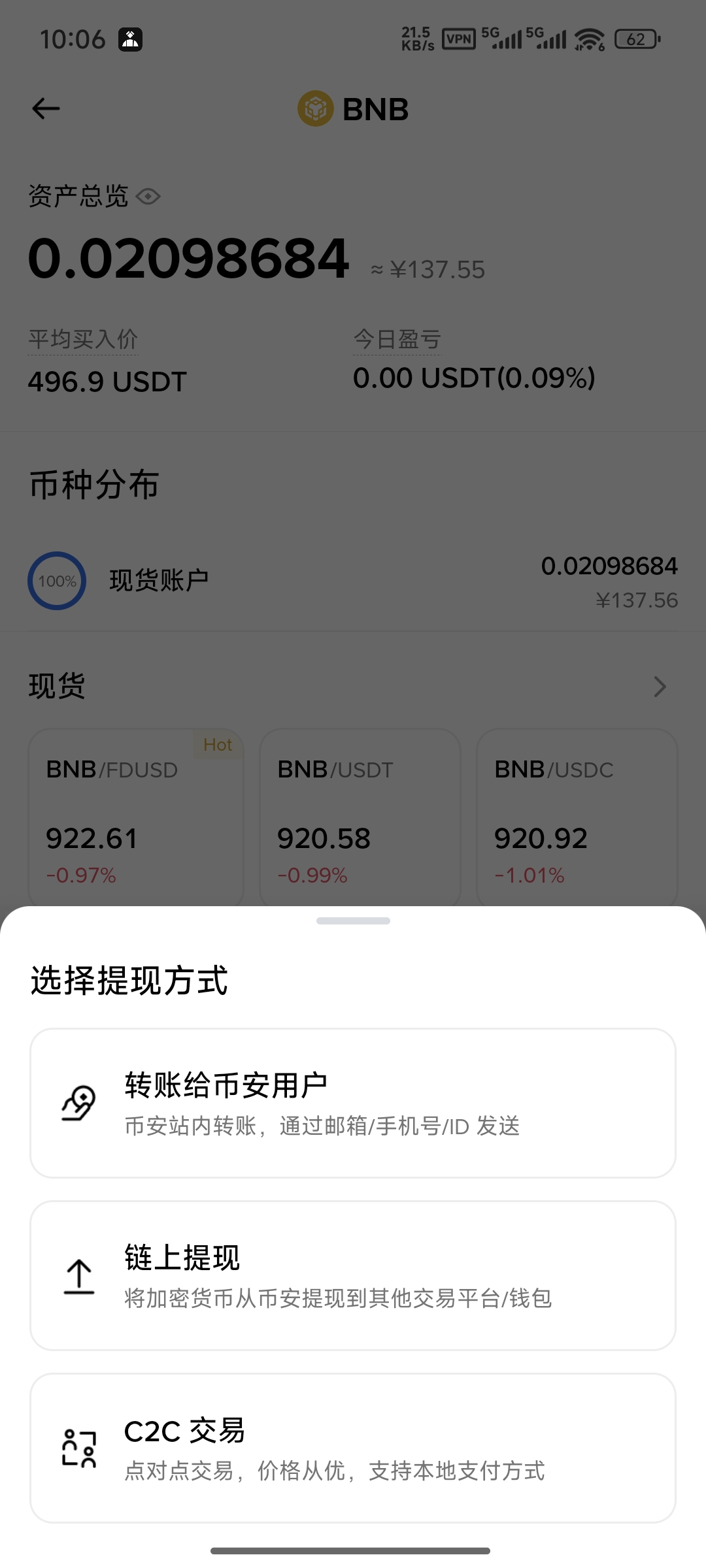706x1568 pixels.
Task: Tap the VPN indicator in the status bar
Action: coord(460,39)
